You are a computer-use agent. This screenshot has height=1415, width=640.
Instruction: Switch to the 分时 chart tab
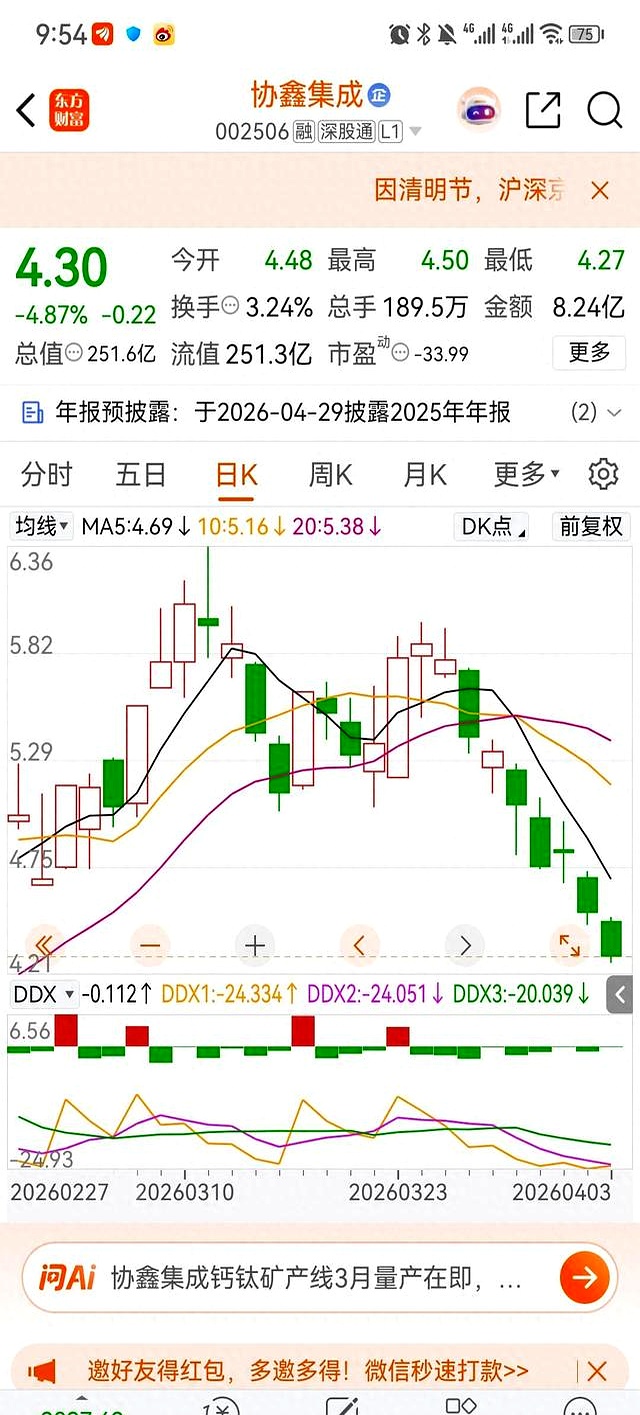pos(47,474)
